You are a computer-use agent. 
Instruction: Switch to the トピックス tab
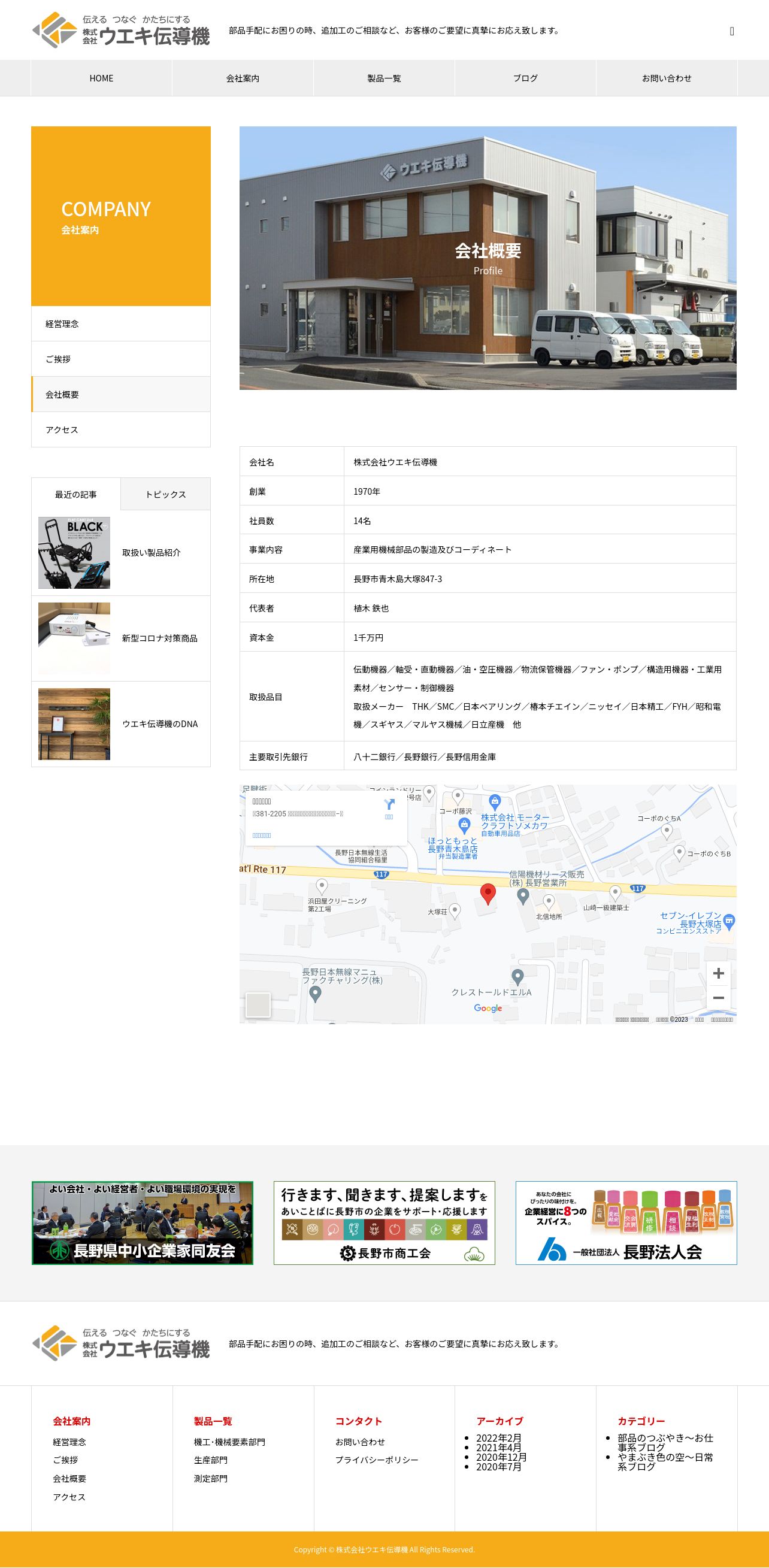tap(165, 494)
